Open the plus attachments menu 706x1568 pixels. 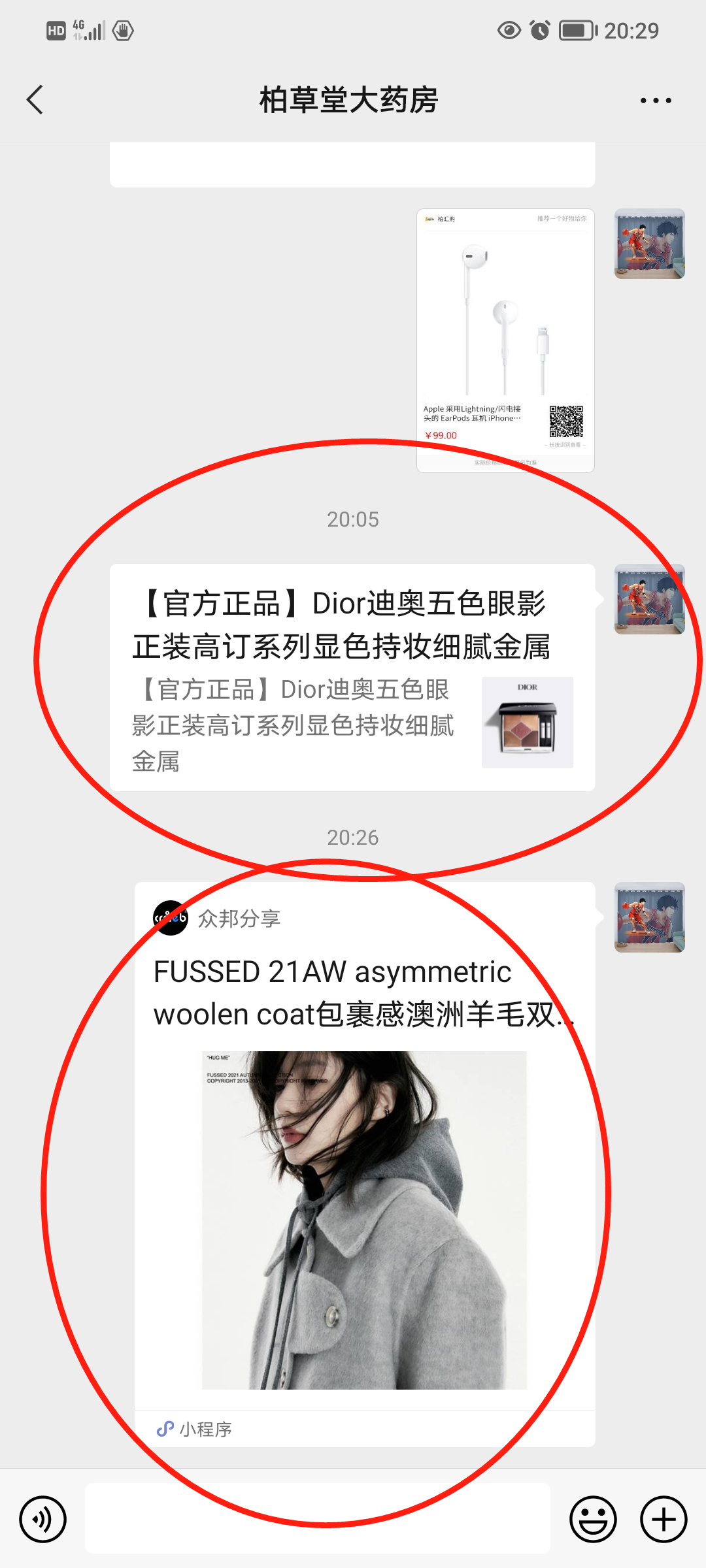point(664,1519)
